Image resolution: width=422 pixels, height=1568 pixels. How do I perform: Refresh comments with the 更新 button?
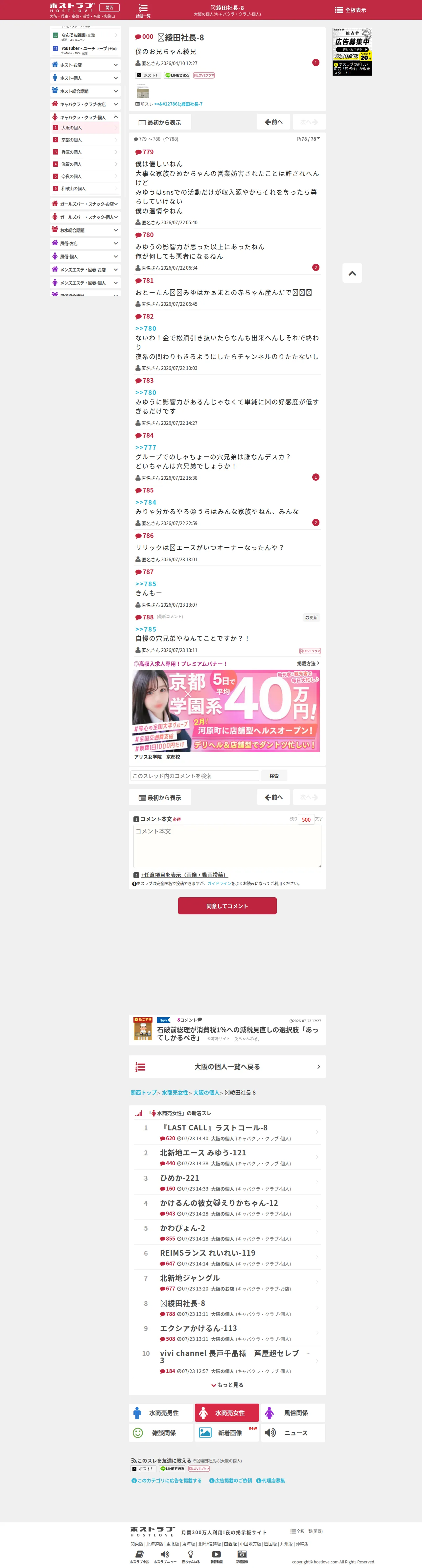(x=311, y=617)
